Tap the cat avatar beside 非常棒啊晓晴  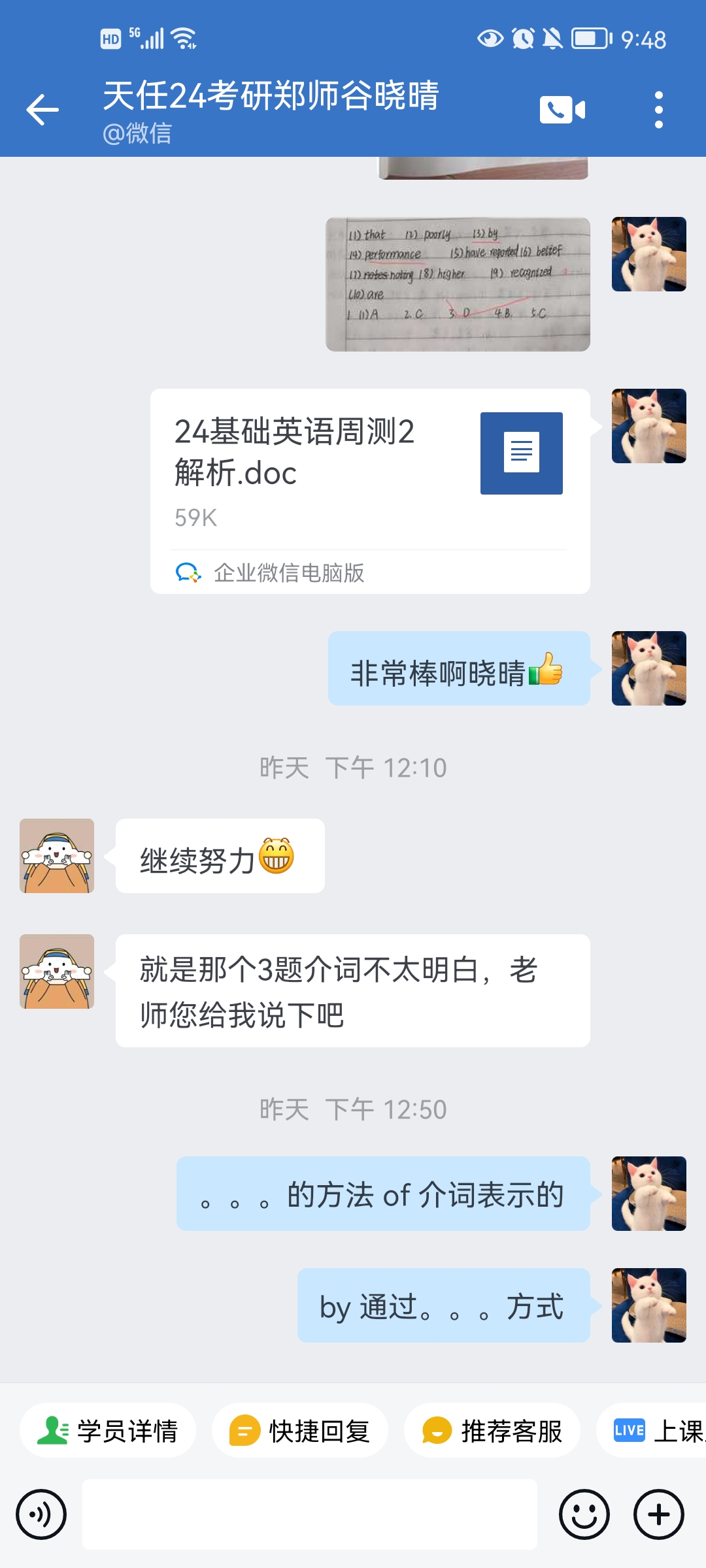(649, 668)
